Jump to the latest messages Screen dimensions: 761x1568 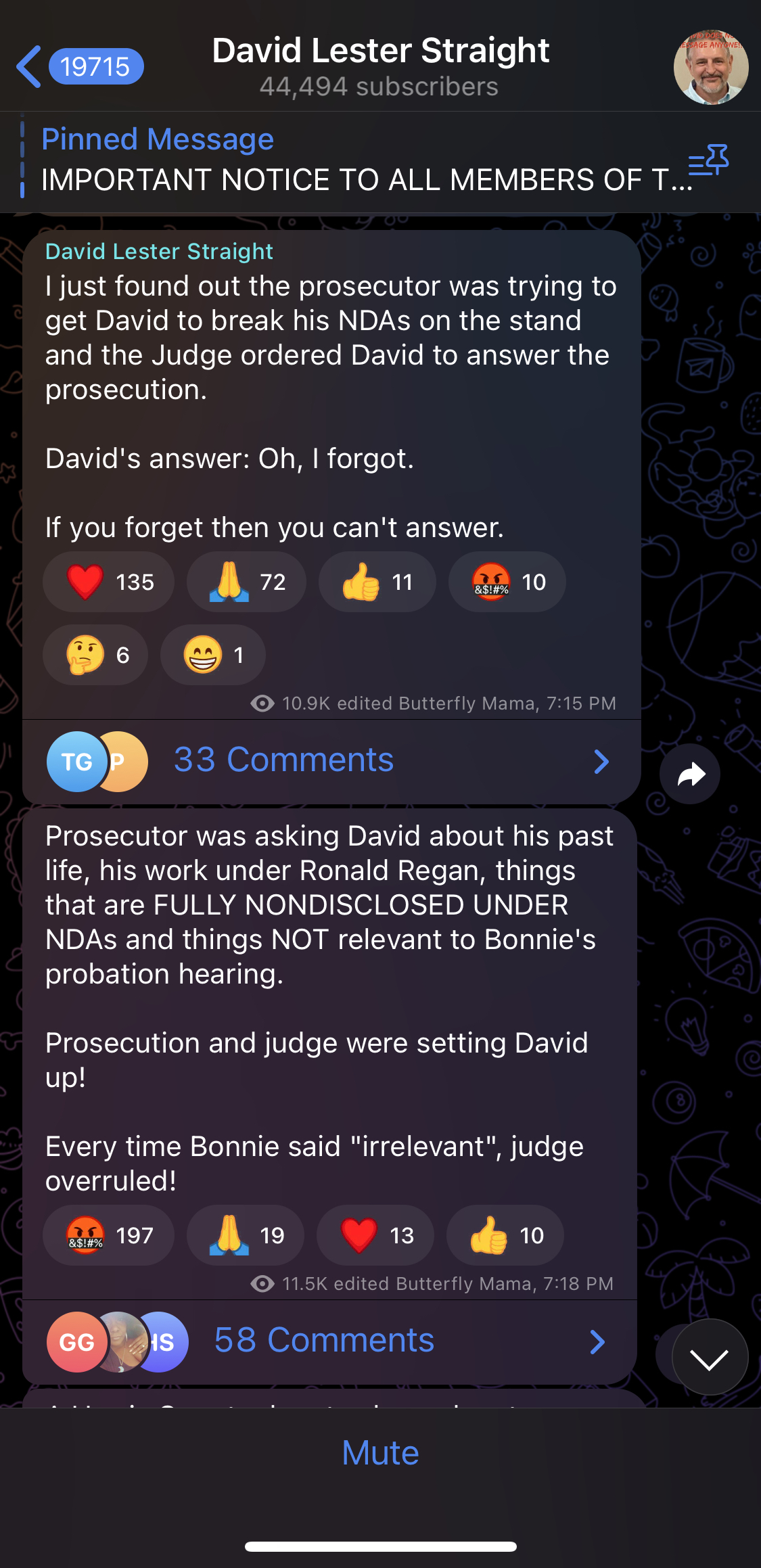pos(710,1357)
